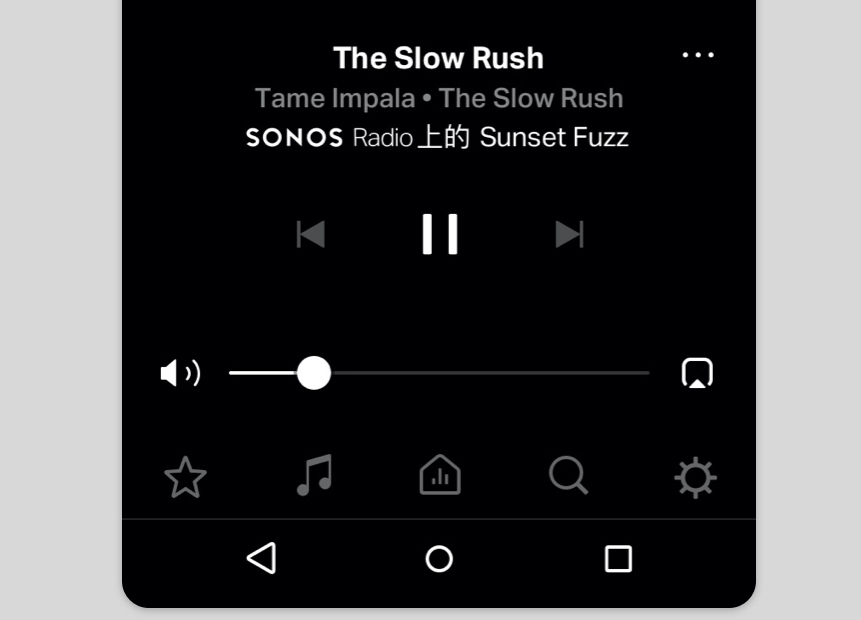Open the rooms house tab
Screen dimensions: 861x620
pos(440,475)
